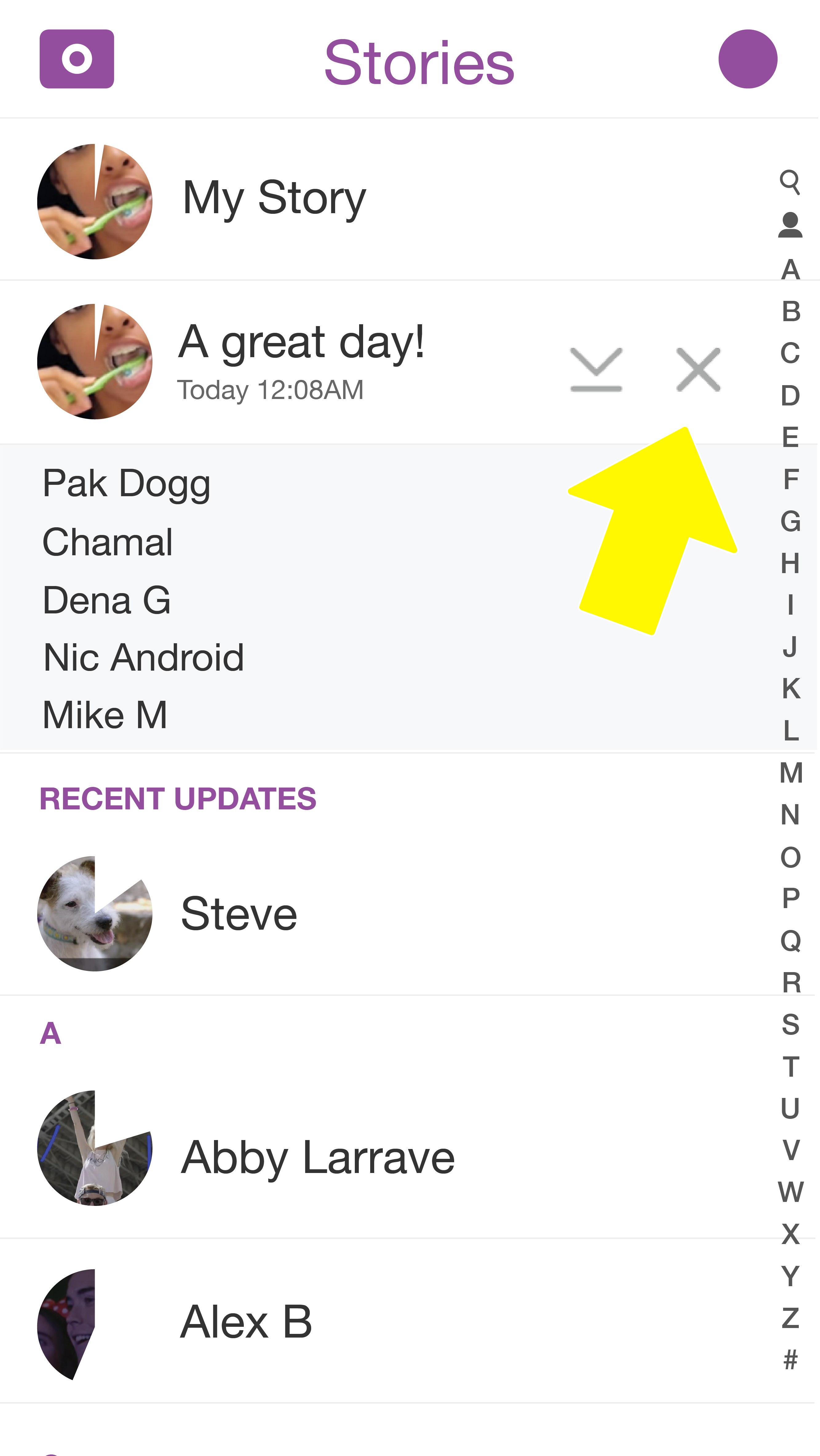Jump to letter M in the index

coord(790,772)
